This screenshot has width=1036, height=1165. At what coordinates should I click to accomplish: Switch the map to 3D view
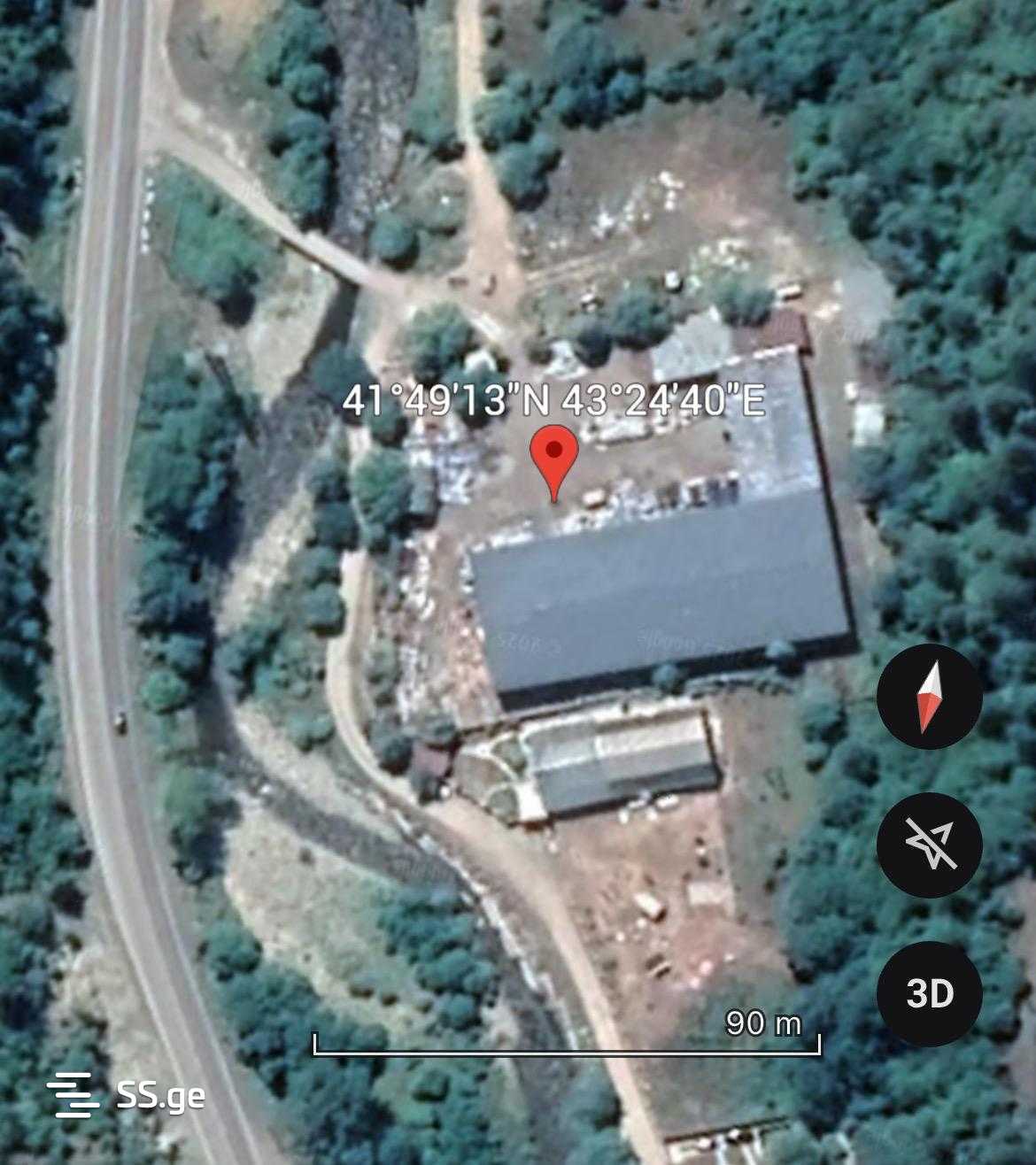point(929,993)
